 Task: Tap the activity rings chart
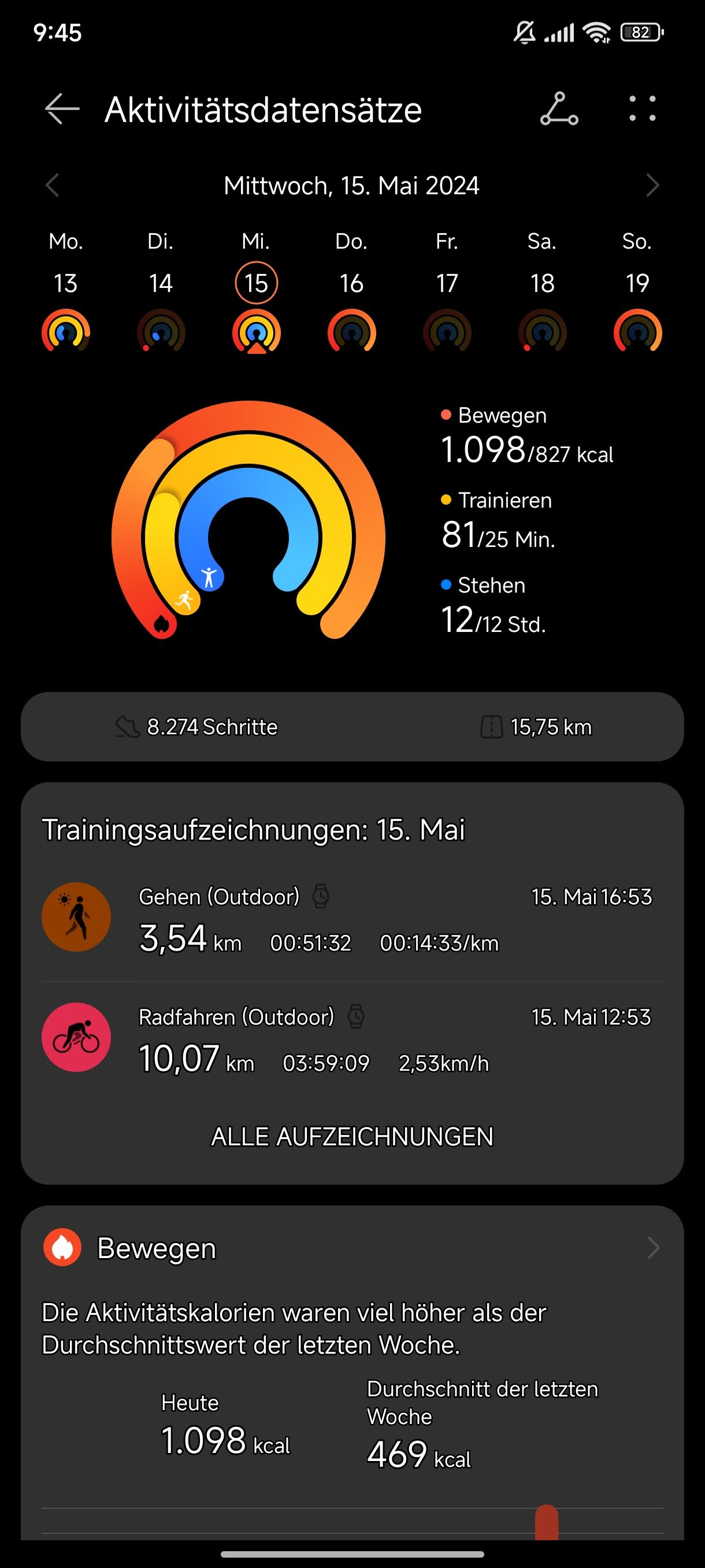click(x=248, y=520)
